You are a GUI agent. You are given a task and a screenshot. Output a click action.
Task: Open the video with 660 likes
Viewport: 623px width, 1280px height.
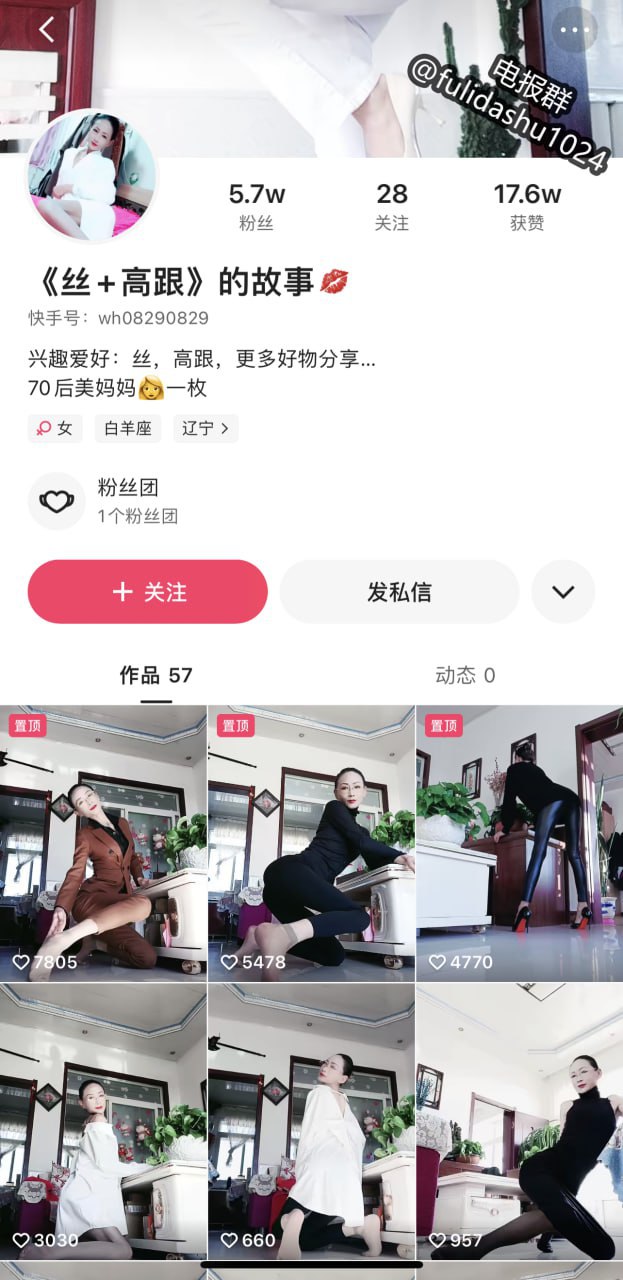pos(311,1122)
